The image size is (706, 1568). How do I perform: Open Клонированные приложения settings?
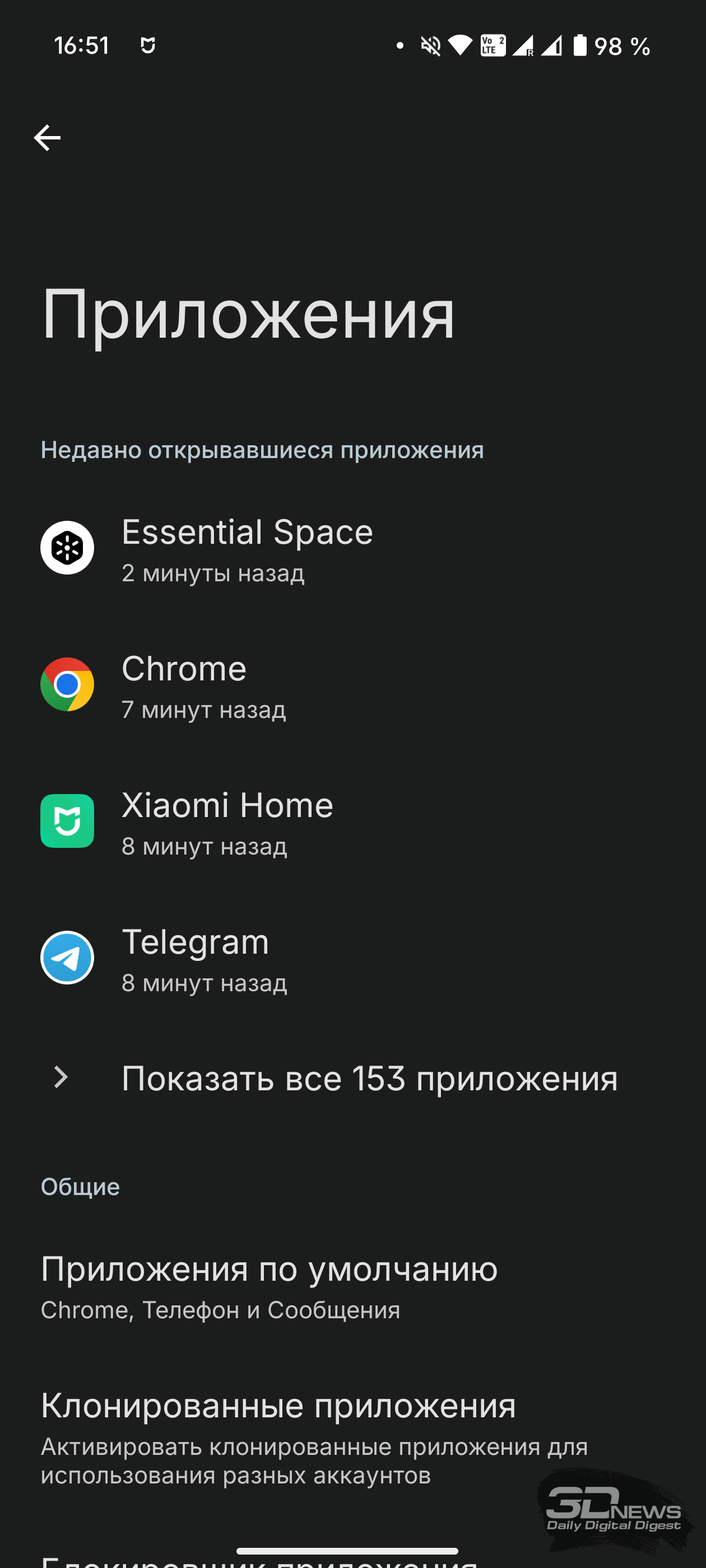(x=352, y=1438)
